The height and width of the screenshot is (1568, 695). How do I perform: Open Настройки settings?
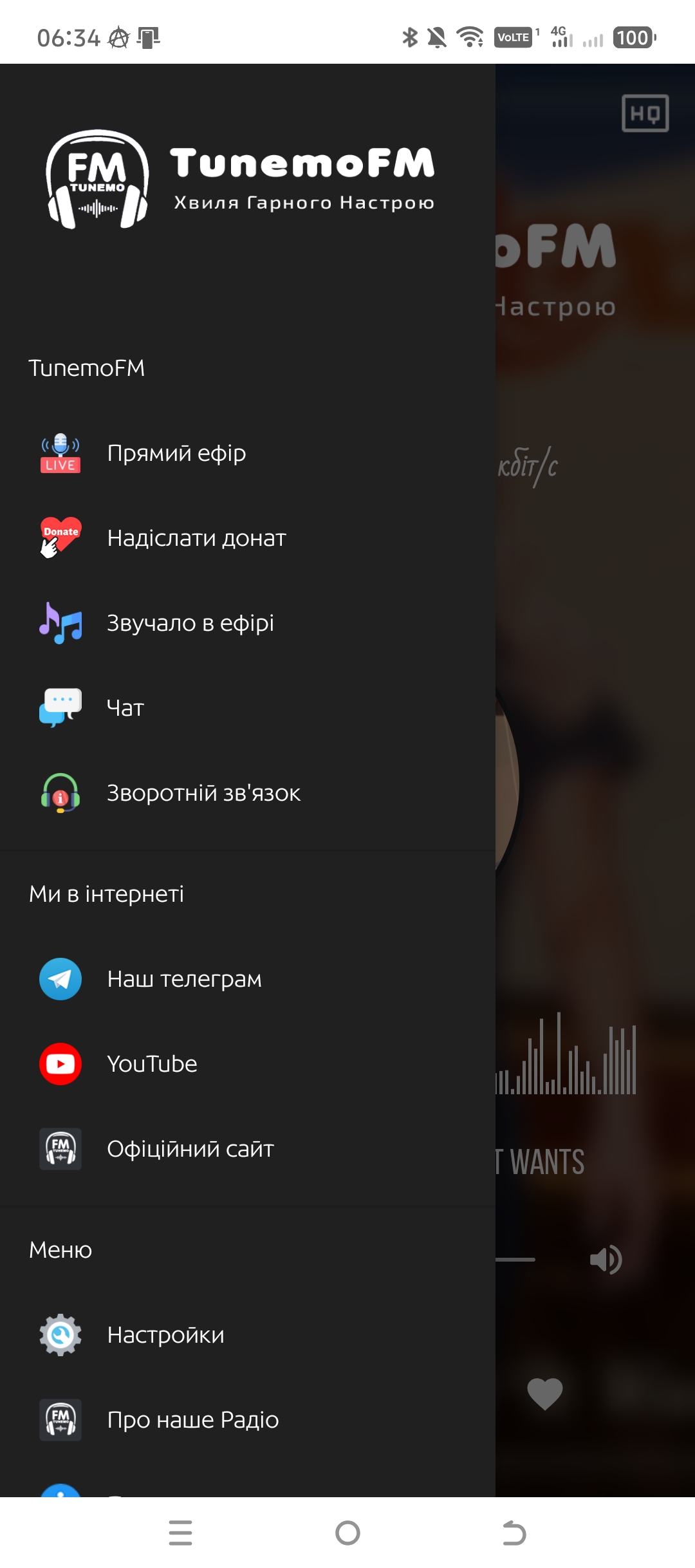click(x=165, y=1335)
